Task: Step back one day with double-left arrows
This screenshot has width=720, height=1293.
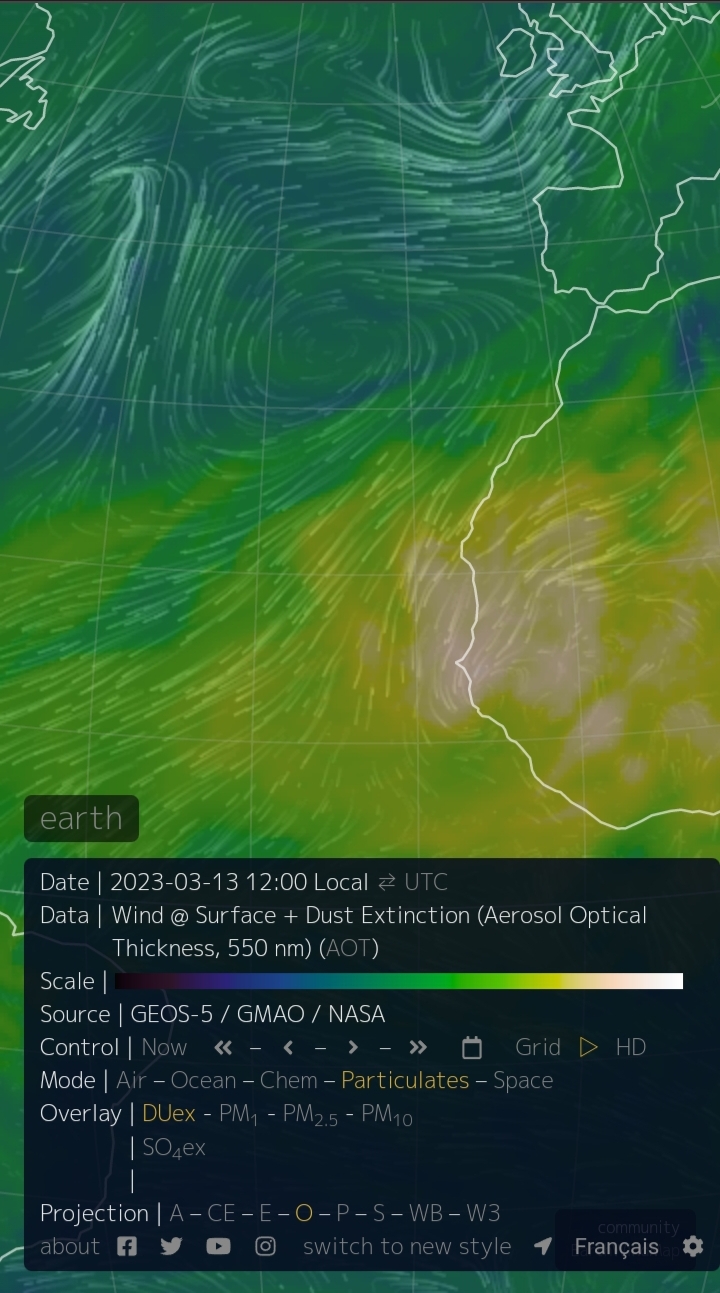Action: point(223,1047)
